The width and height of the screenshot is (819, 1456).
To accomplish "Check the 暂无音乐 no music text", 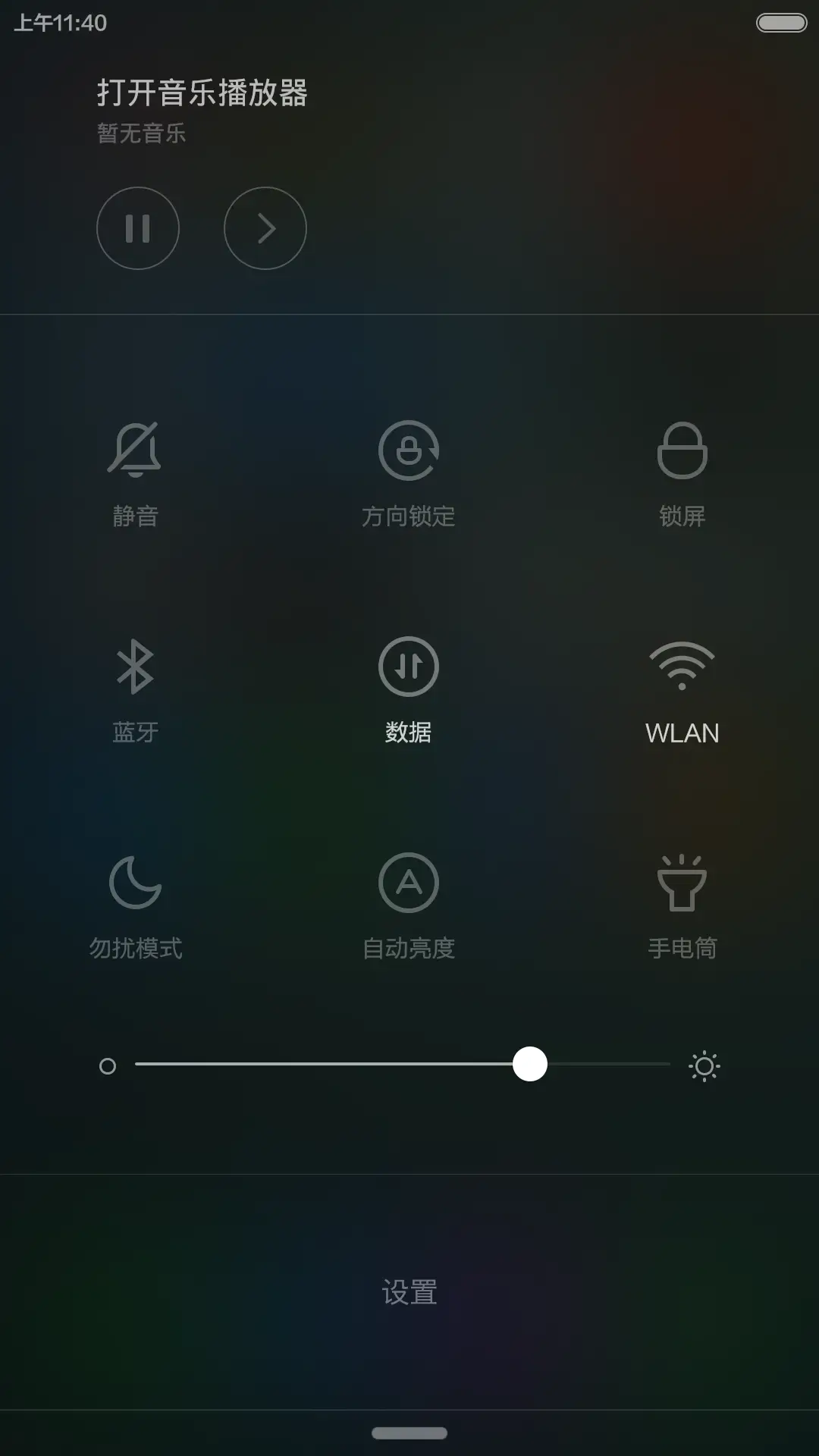I will [x=140, y=133].
